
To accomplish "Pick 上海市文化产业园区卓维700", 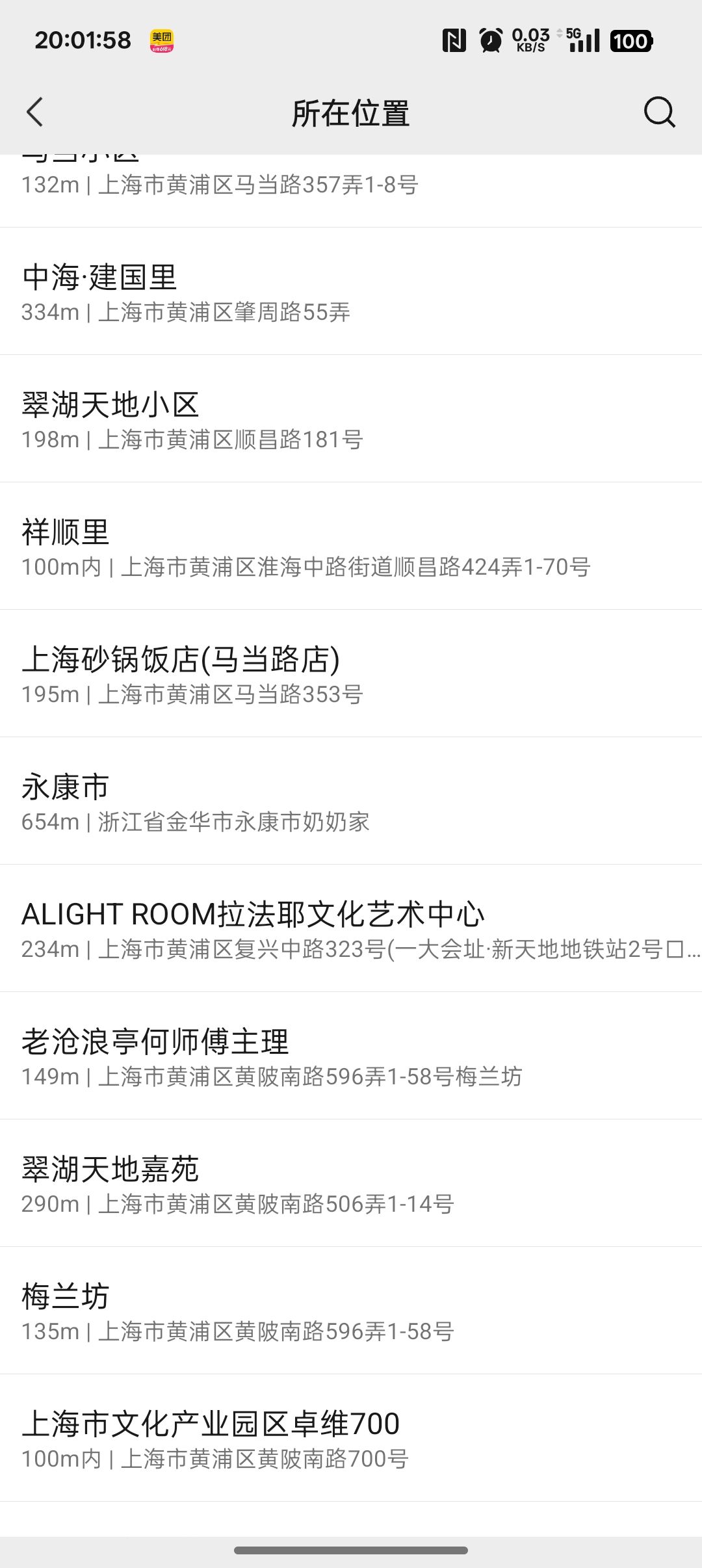I will click(x=351, y=1439).
